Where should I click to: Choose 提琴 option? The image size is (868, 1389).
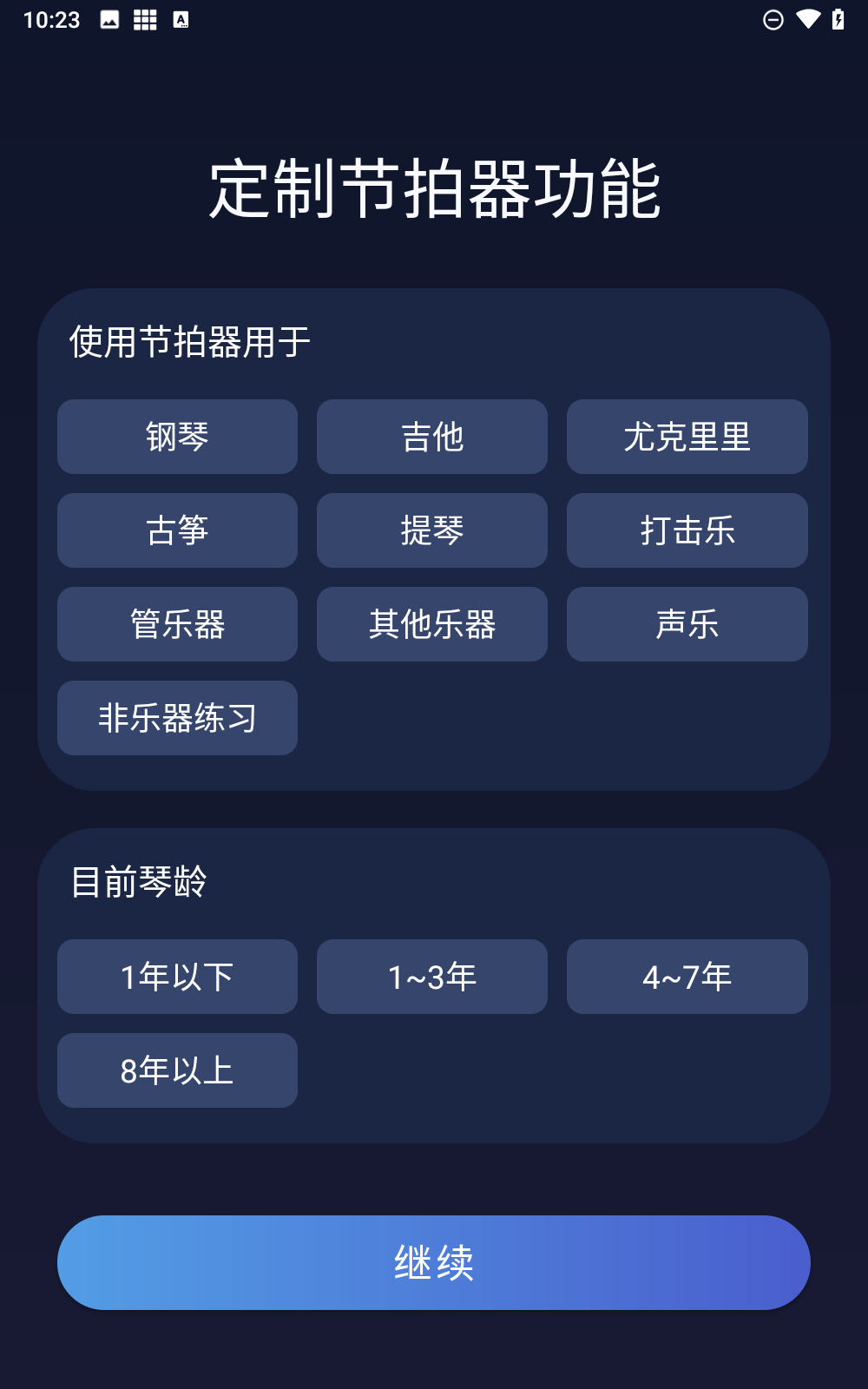(x=431, y=530)
